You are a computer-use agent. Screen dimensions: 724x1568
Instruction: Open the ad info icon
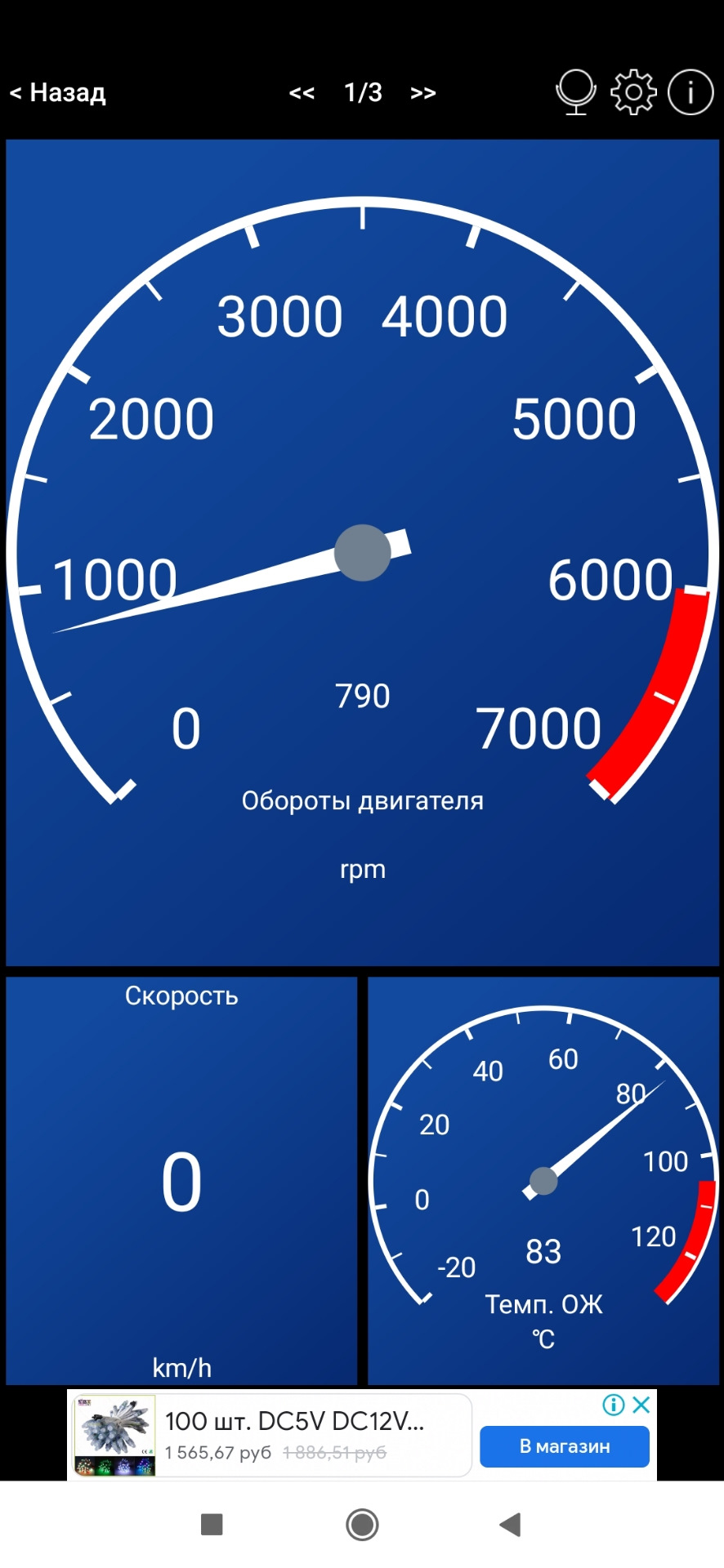(x=614, y=1405)
